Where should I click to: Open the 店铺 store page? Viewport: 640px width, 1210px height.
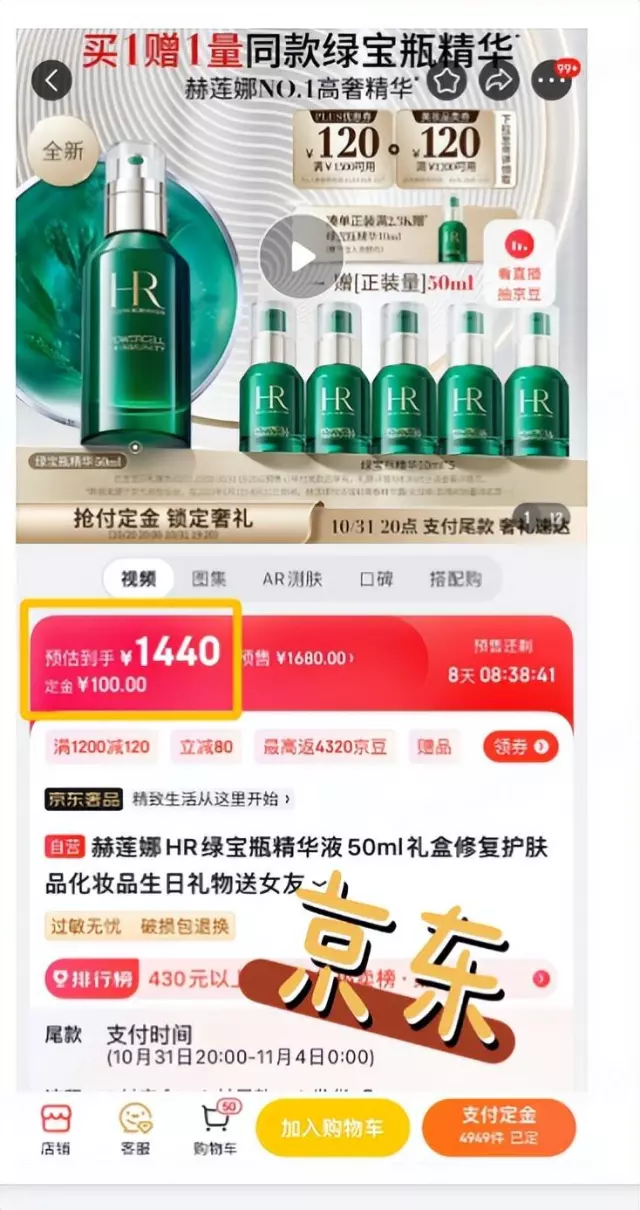(x=56, y=1129)
